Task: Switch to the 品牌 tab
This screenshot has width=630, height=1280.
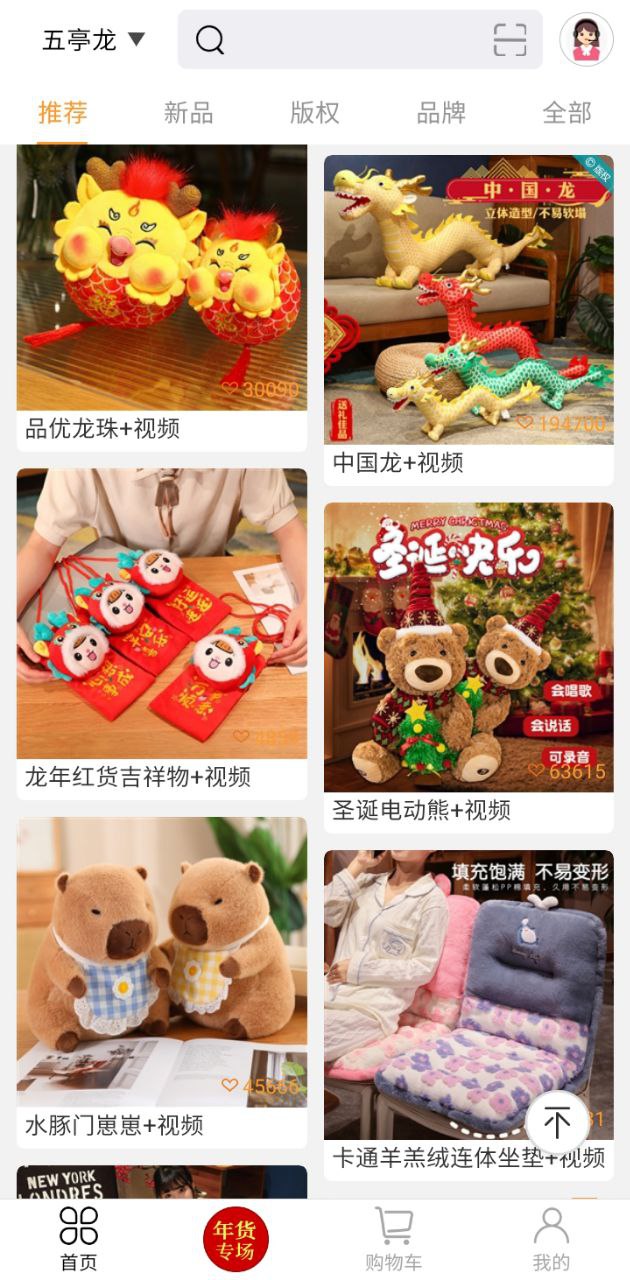Action: 441,113
